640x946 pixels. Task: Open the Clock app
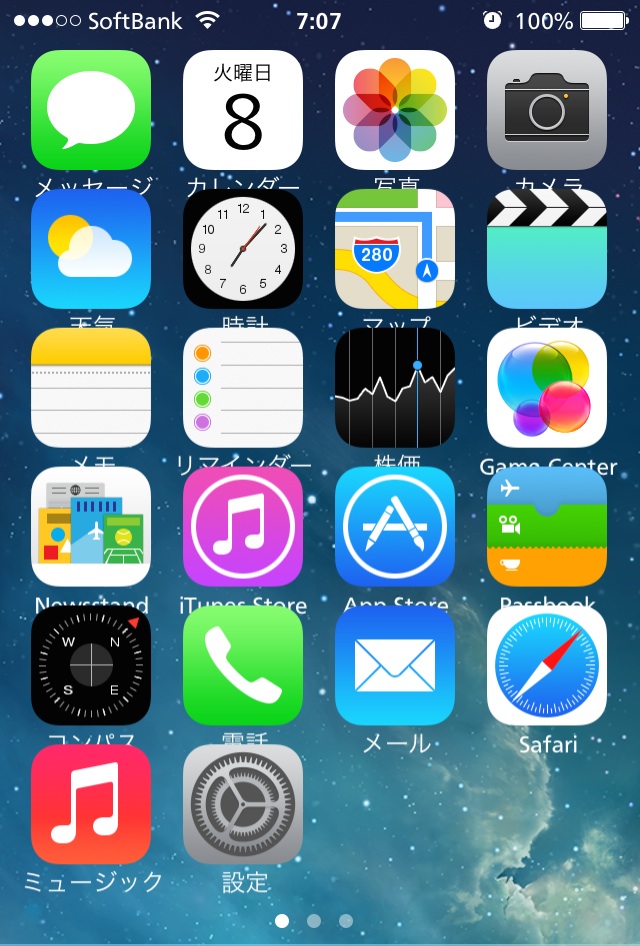243,249
